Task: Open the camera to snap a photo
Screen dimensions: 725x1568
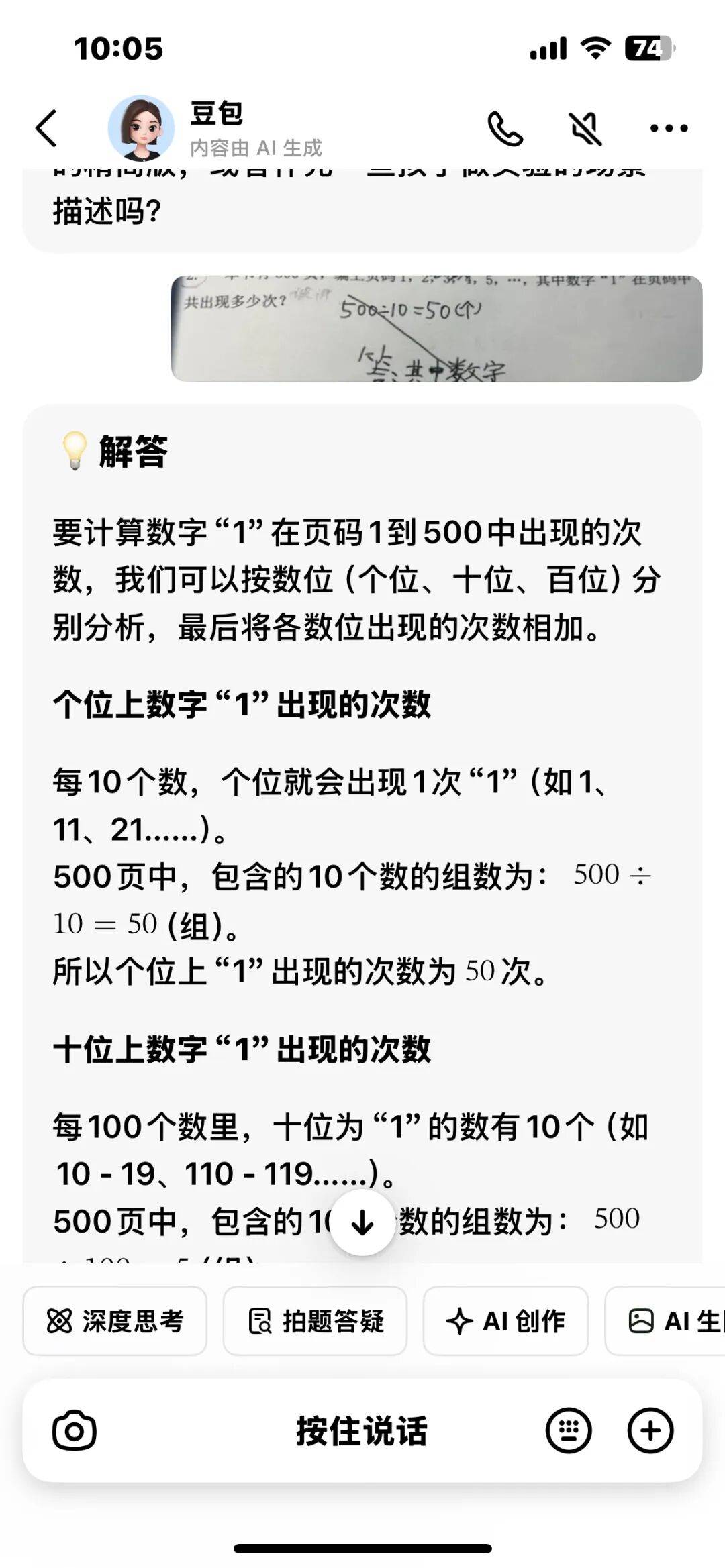Action: (x=75, y=1430)
